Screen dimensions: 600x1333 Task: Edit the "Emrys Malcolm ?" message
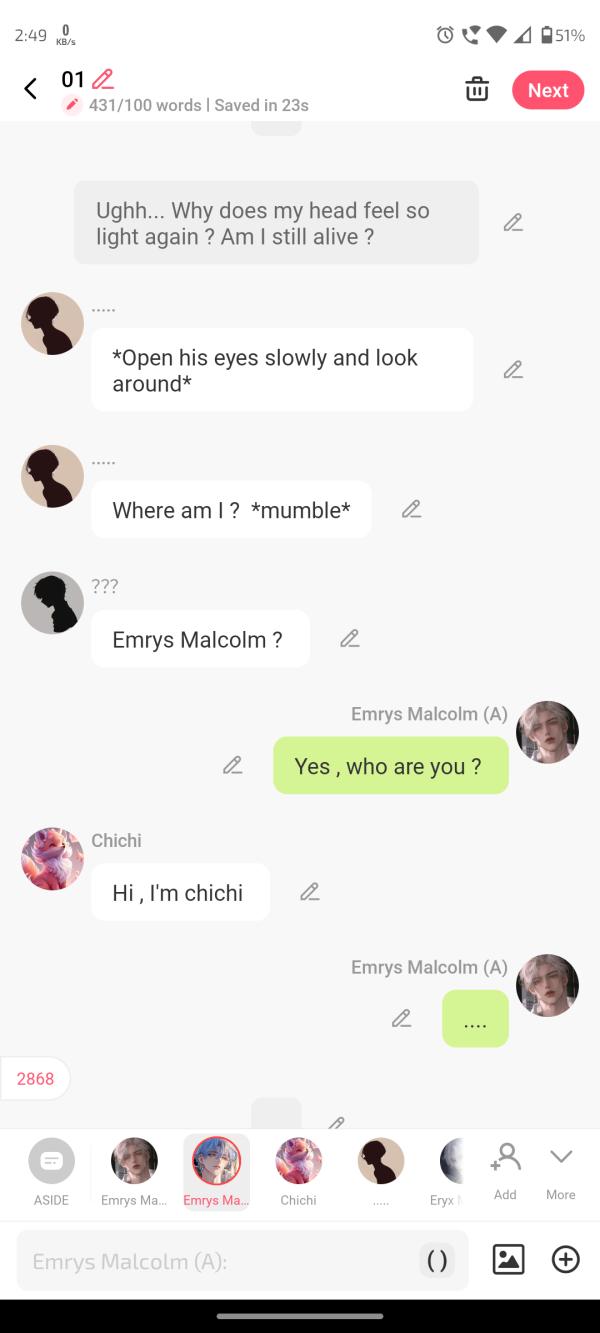coord(349,638)
